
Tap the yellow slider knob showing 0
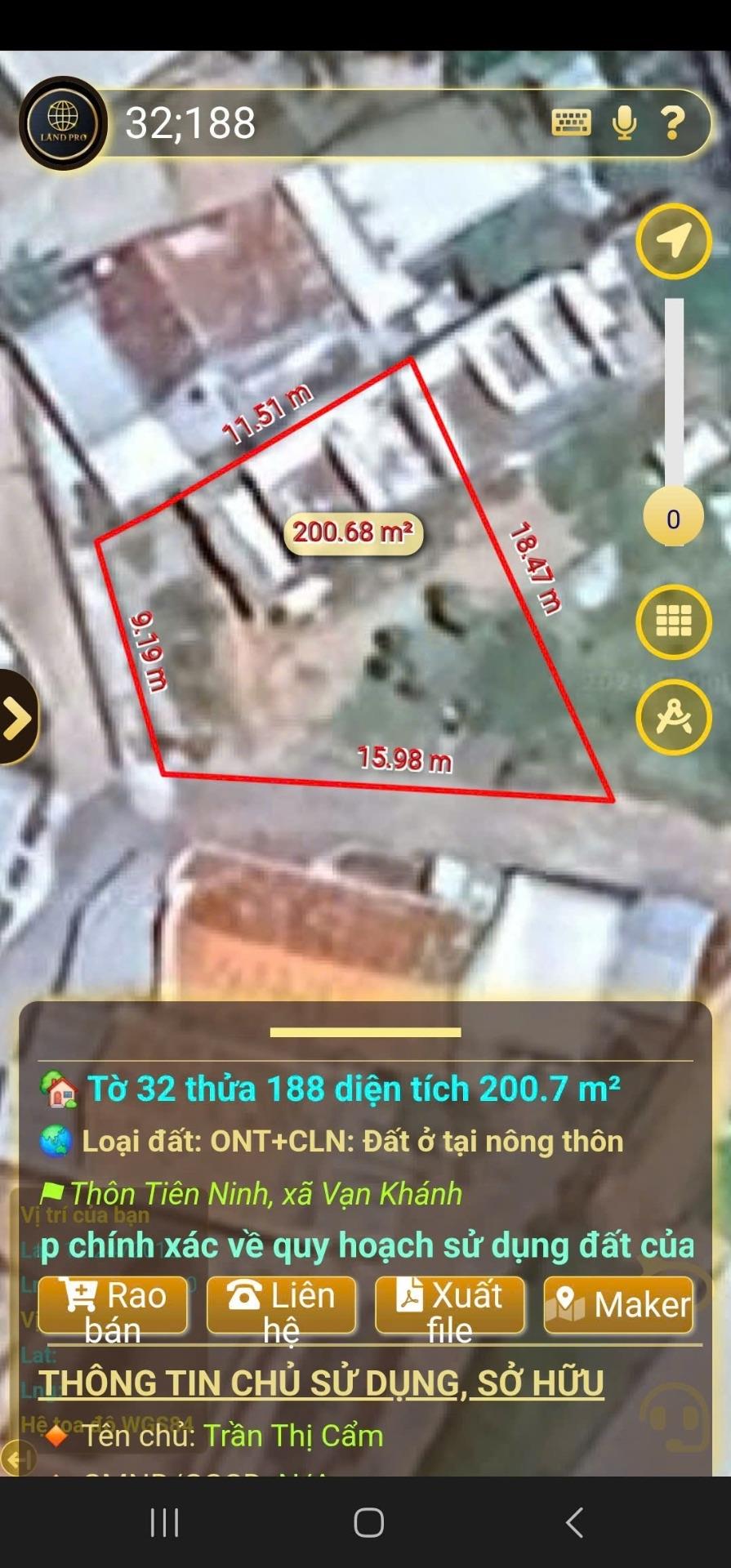(x=673, y=519)
